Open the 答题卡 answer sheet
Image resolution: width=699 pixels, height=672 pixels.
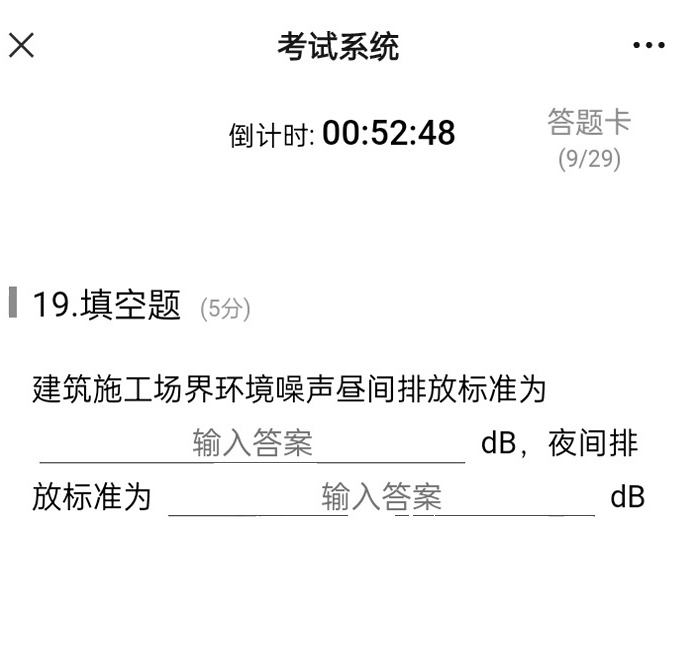click(x=589, y=139)
